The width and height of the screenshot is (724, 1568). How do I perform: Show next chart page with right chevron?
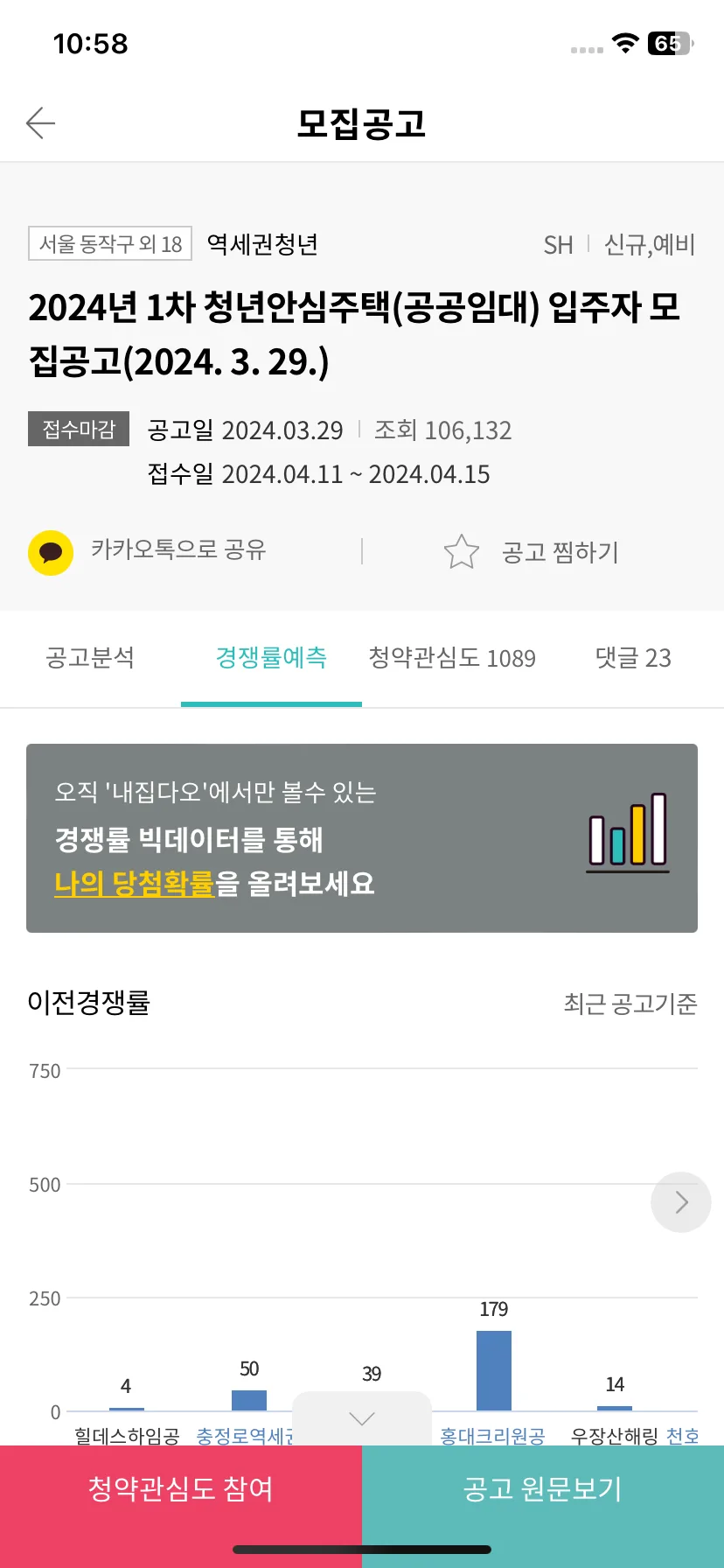(x=680, y=1202)
